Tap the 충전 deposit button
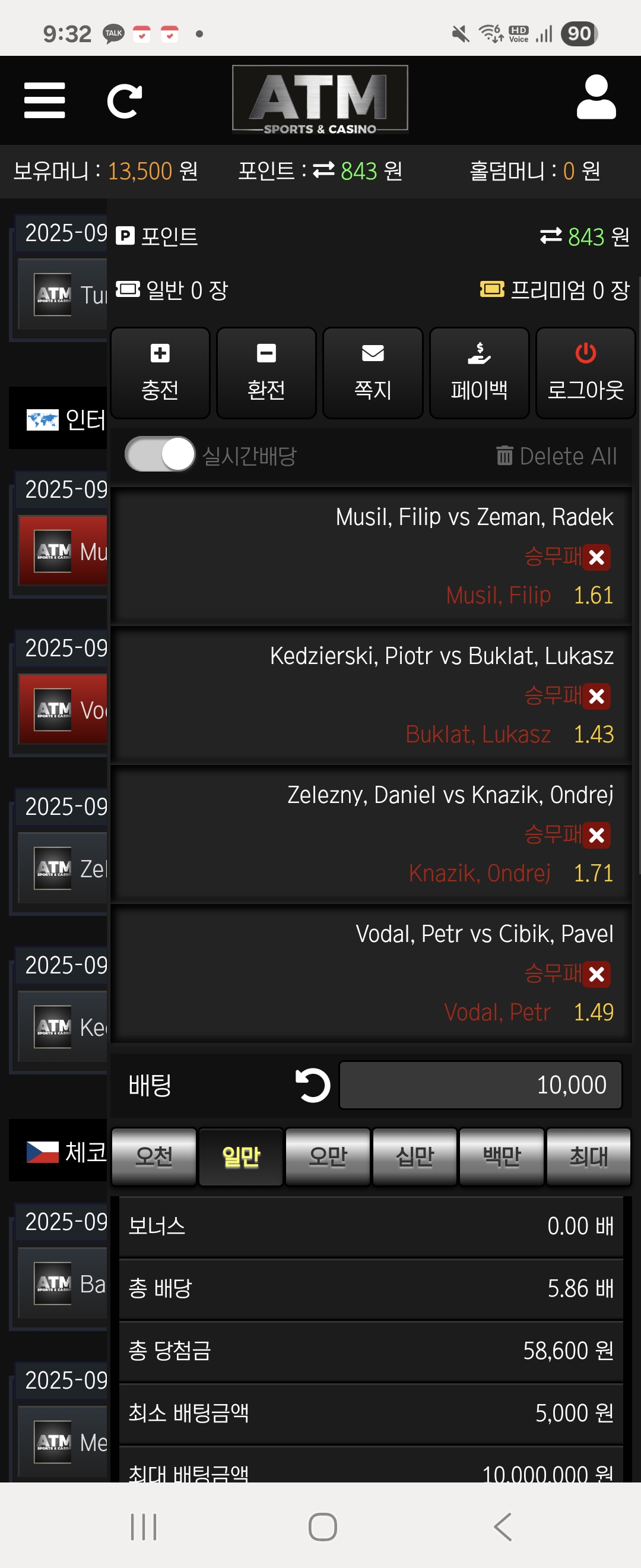Image resolution: width=641 pixels, height=1568 pixels. coord(160,373)
